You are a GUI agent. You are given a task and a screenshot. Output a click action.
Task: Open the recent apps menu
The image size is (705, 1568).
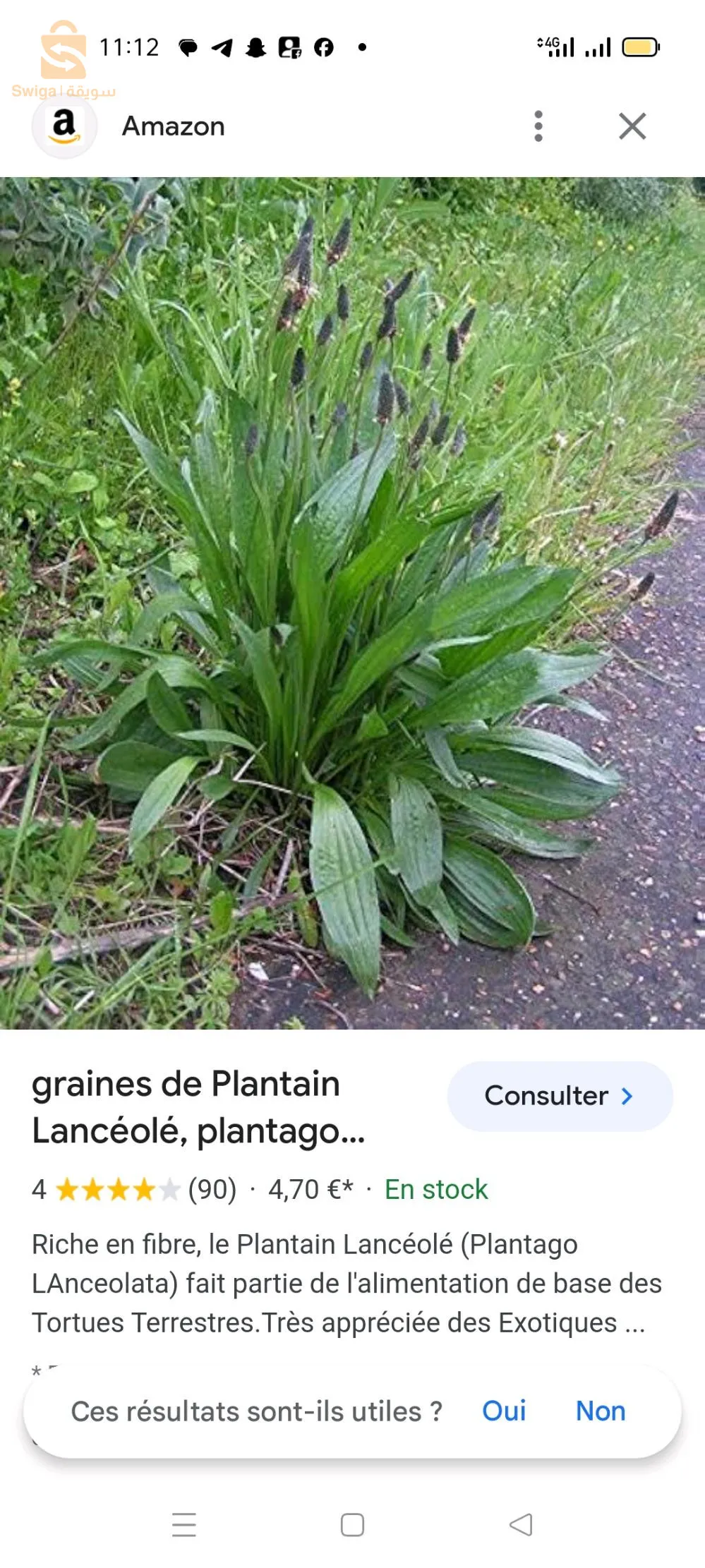tap(184, 1524)
